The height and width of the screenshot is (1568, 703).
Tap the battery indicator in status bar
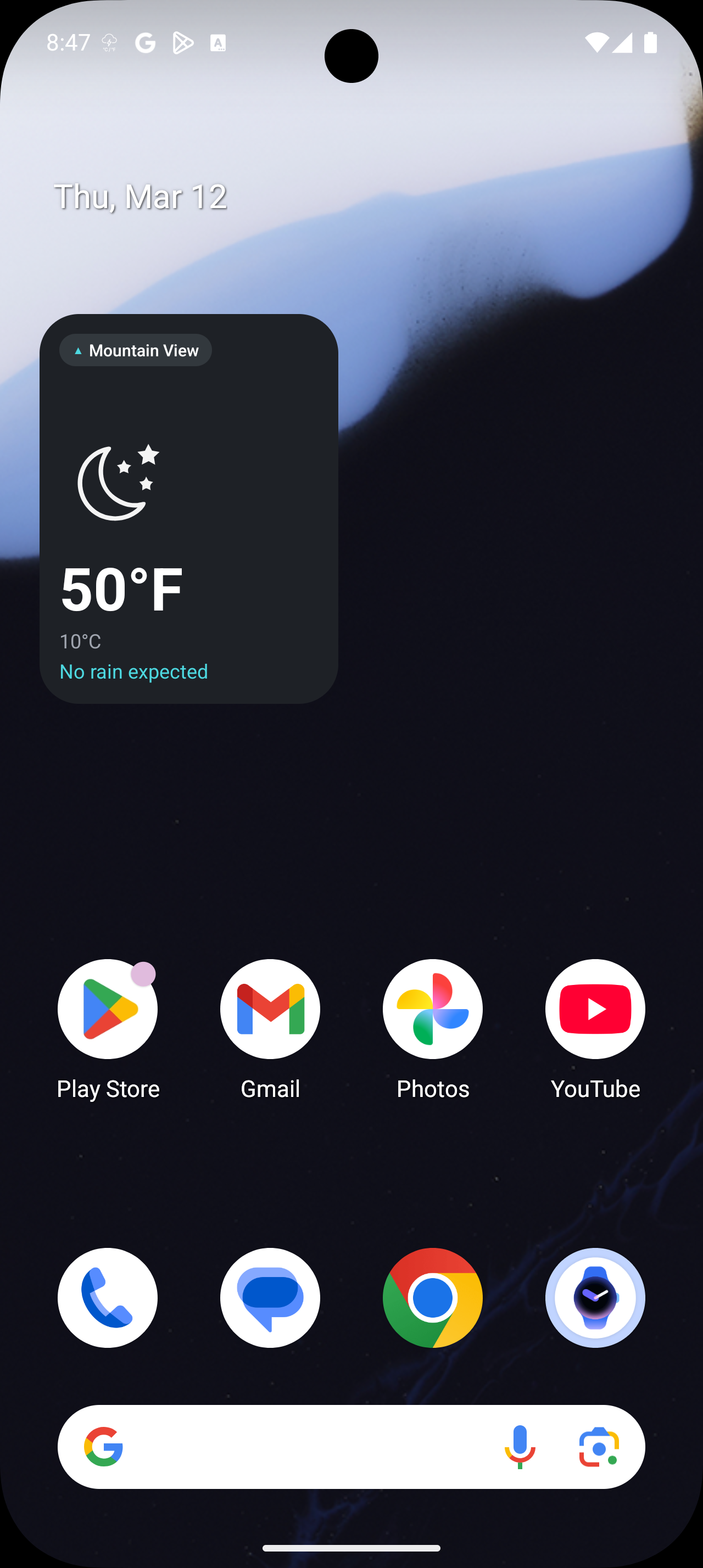651,41
